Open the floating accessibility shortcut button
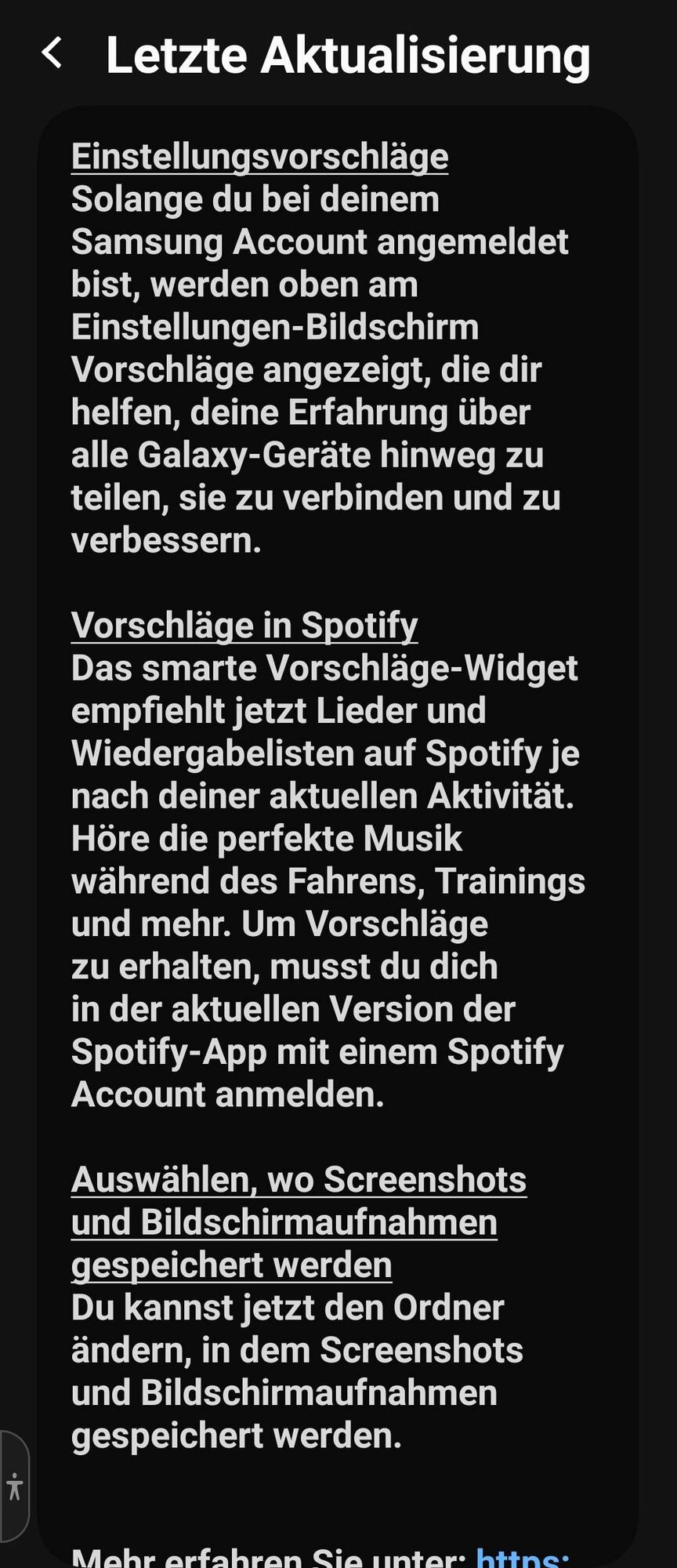Image resolution: width=677 pixels, height=1568 pixels. [14, 1486]
